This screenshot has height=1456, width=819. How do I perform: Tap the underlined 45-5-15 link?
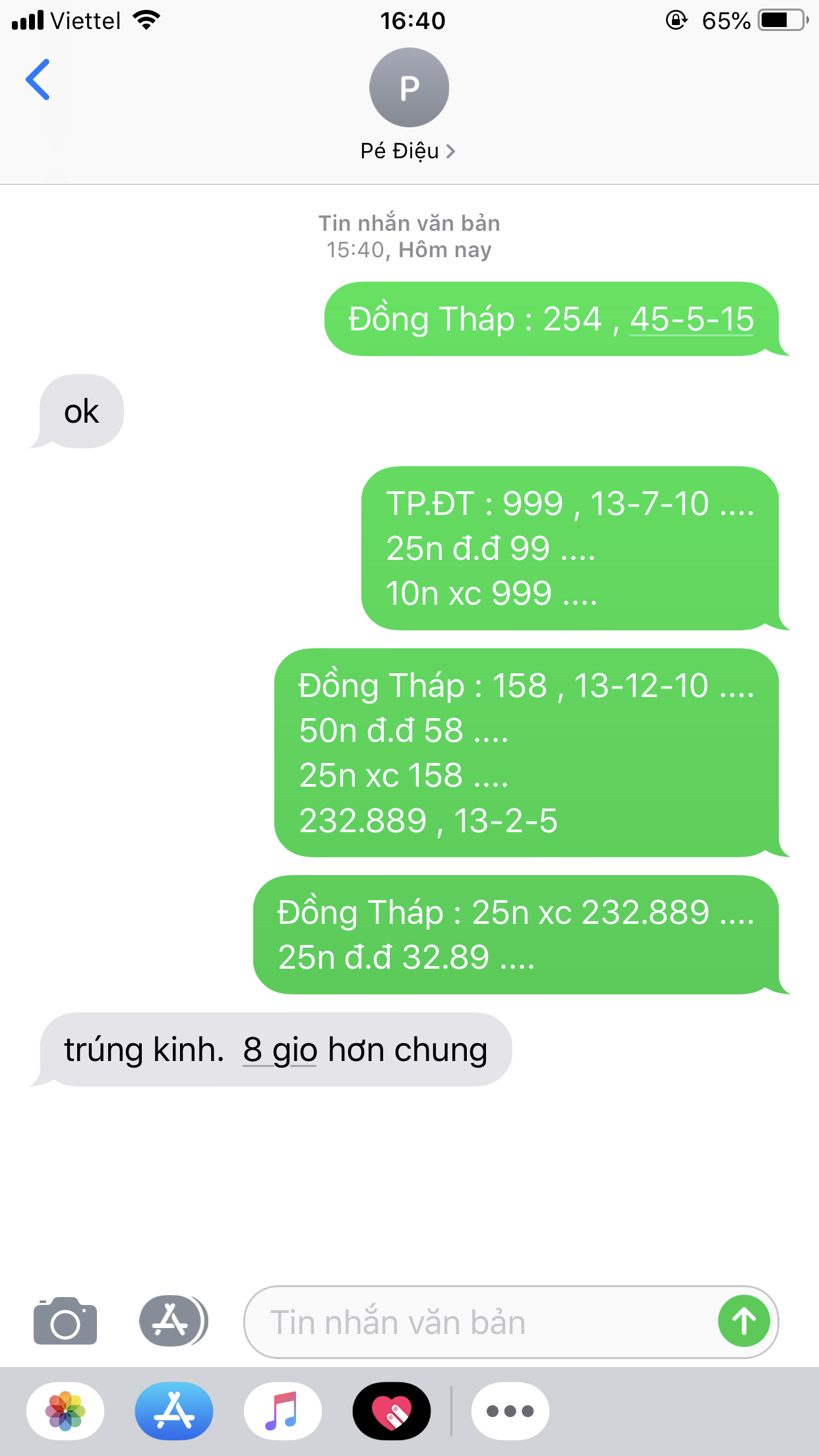691,320
